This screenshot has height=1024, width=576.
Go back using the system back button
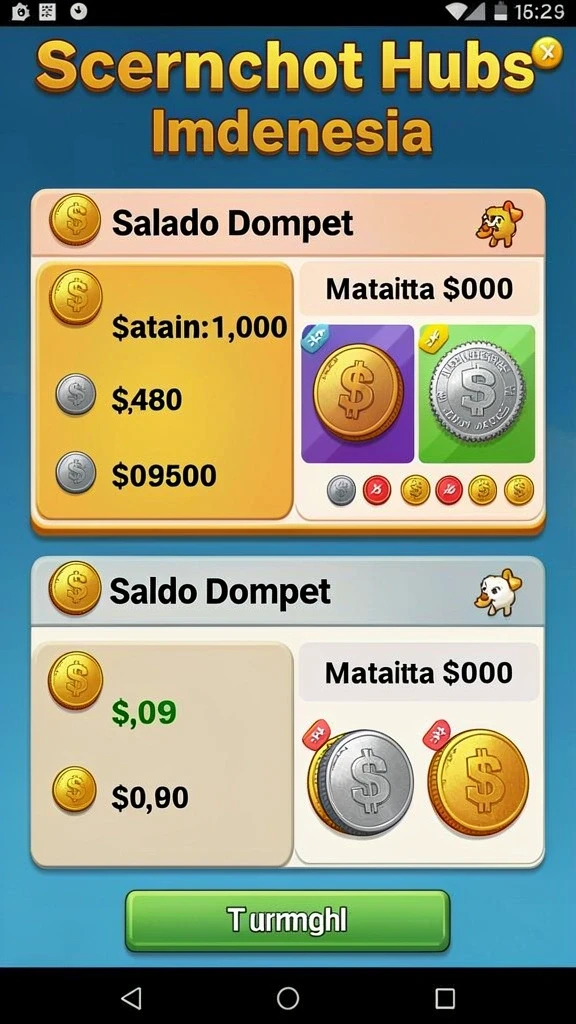pyautogui.click(x=131, y=998)
